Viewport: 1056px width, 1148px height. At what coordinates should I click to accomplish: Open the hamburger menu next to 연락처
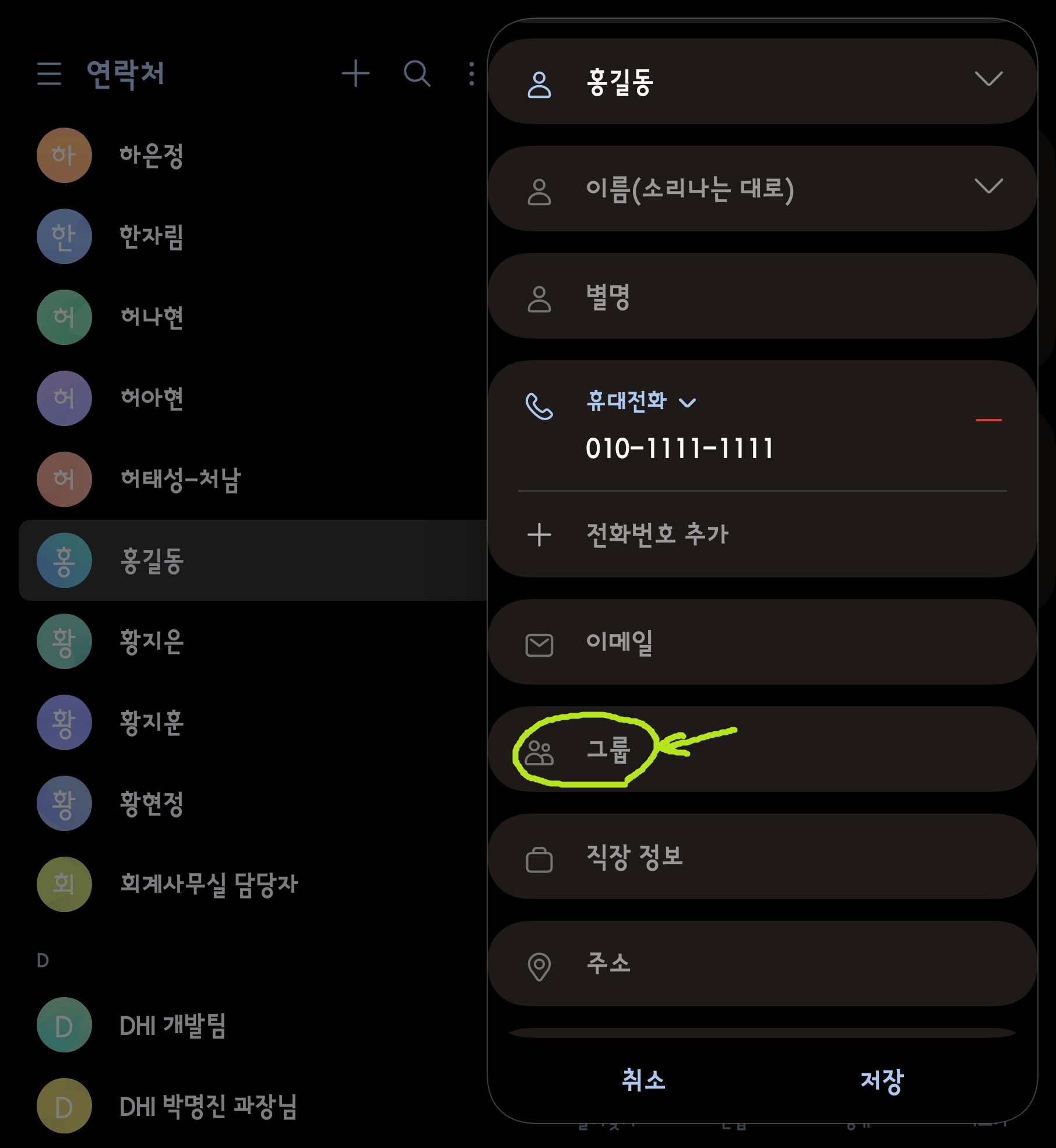pos(49,74)
